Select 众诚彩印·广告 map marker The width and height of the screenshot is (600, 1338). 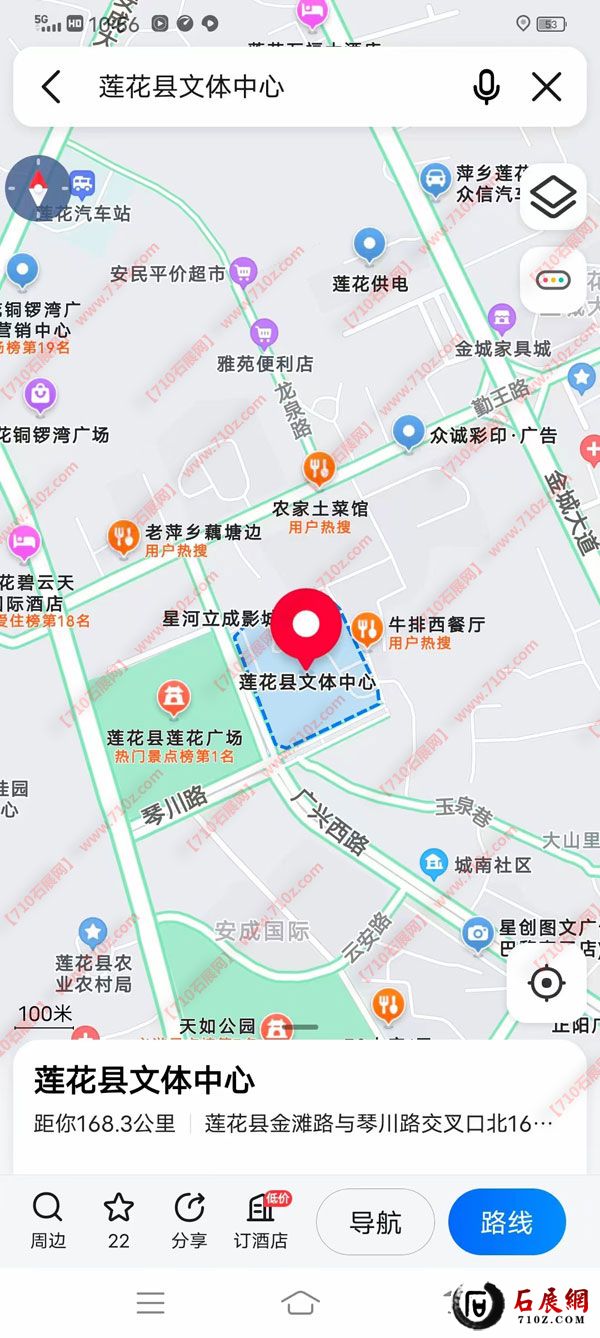pos(407,433)
